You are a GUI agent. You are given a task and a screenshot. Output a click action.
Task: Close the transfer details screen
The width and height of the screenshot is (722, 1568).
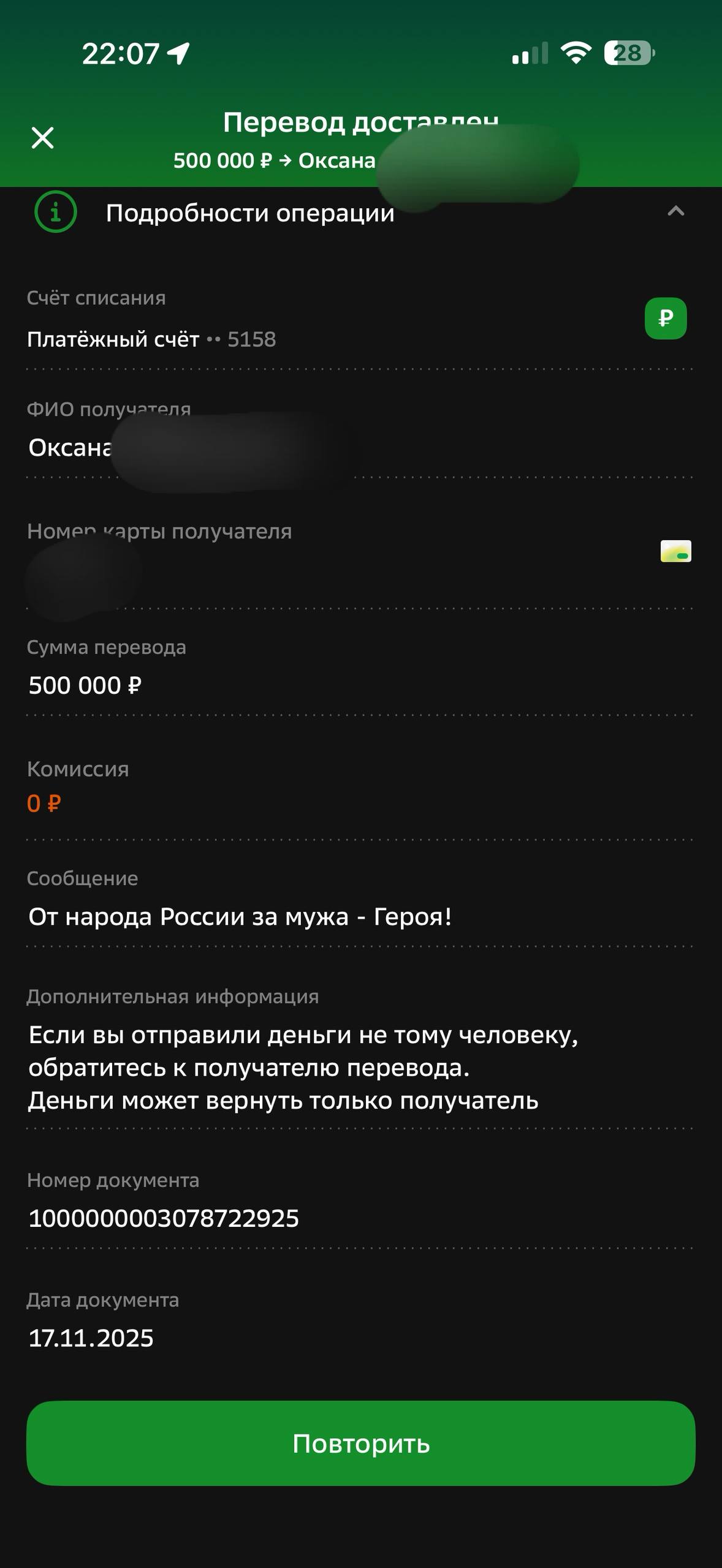pyautogui.click(x=42, y=138)
